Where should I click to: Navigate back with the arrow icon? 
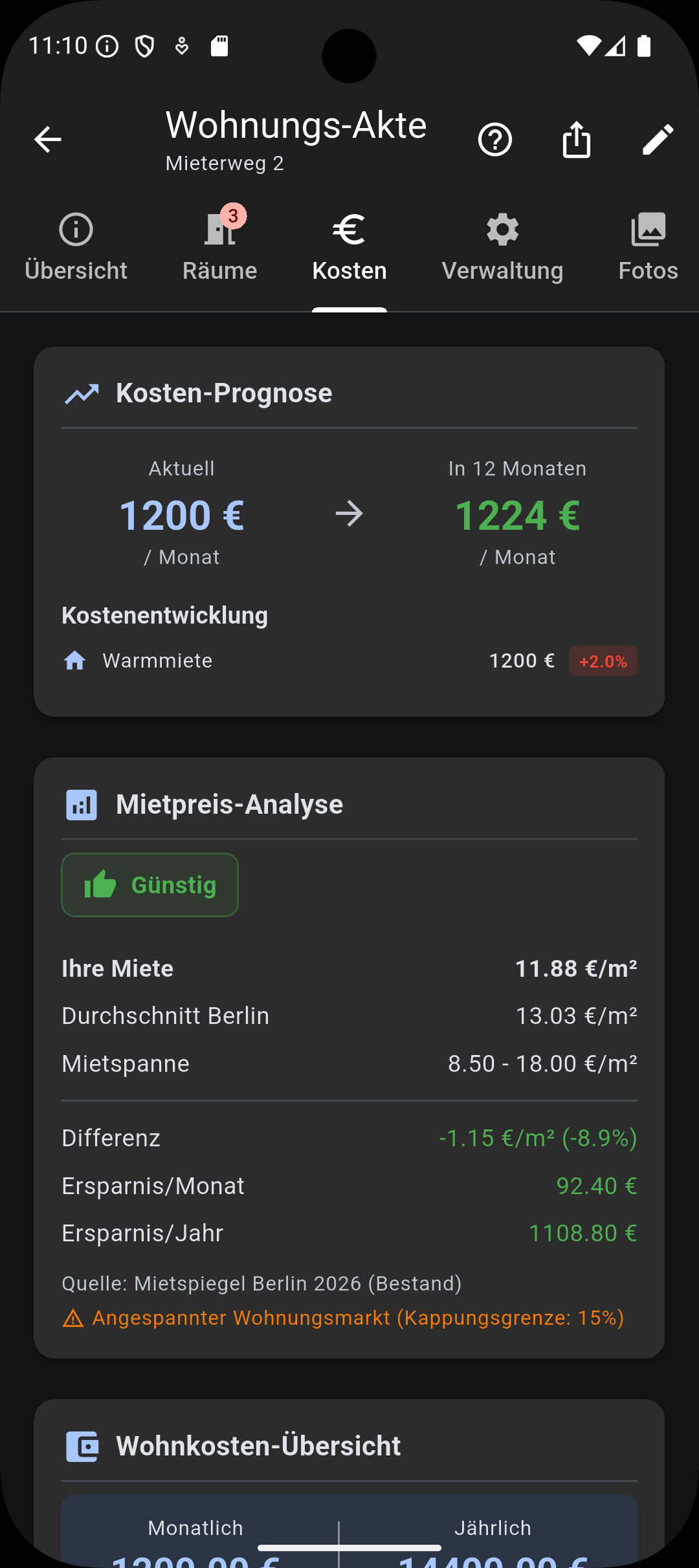(x=47, y=139)
